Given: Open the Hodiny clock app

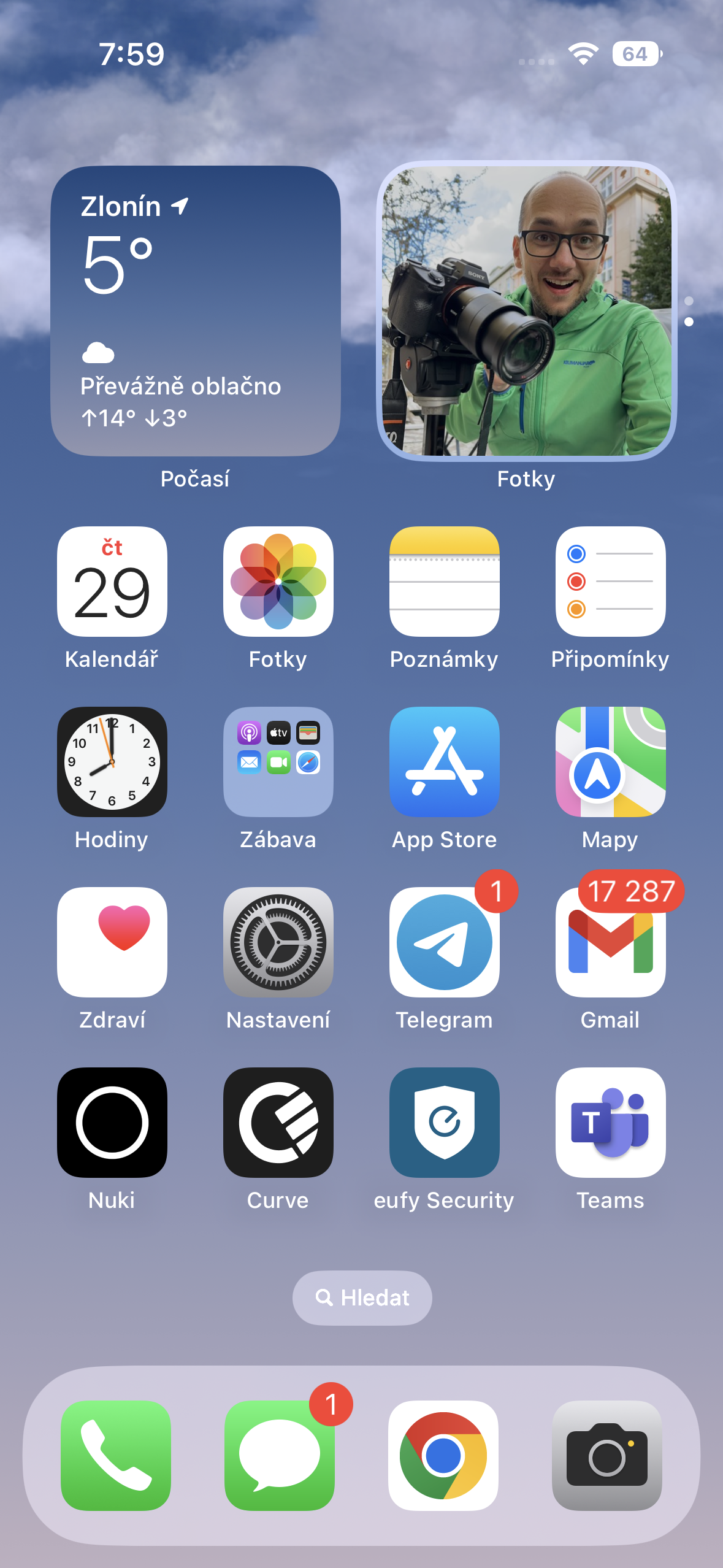Looking at the screenshot, I should [111, 762].
